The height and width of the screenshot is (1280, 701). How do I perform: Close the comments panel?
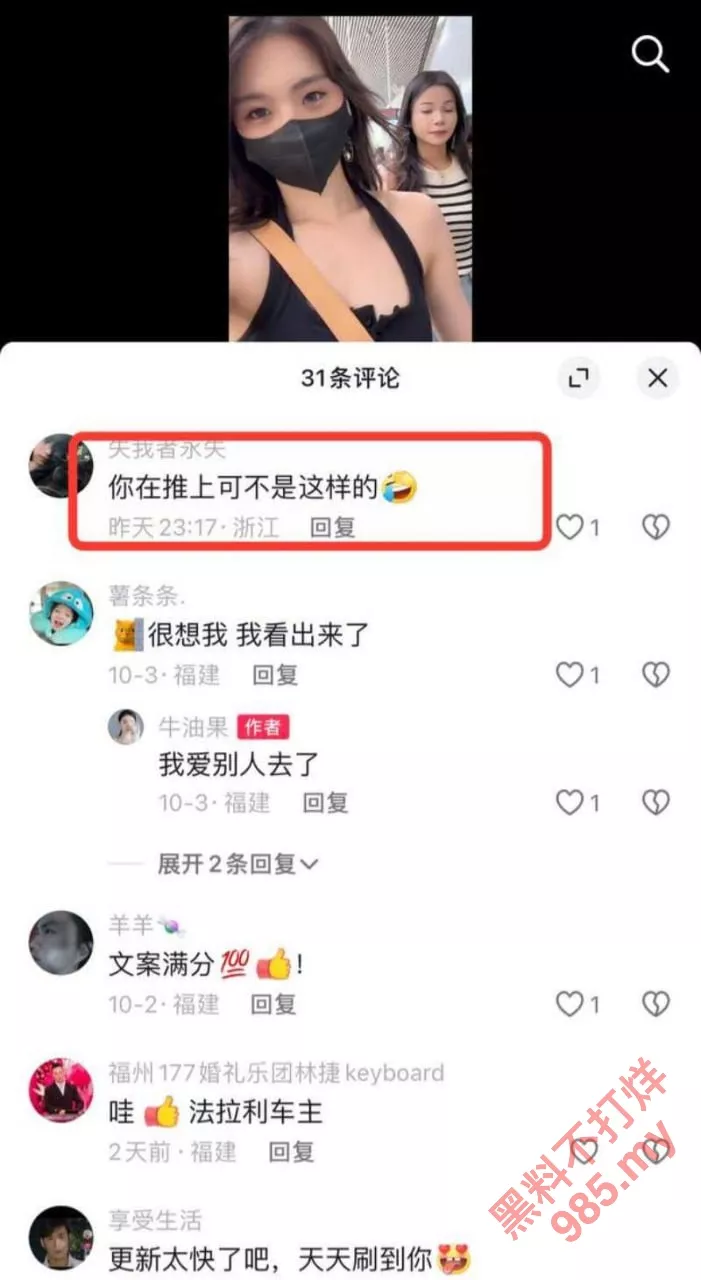click(657, 378)
